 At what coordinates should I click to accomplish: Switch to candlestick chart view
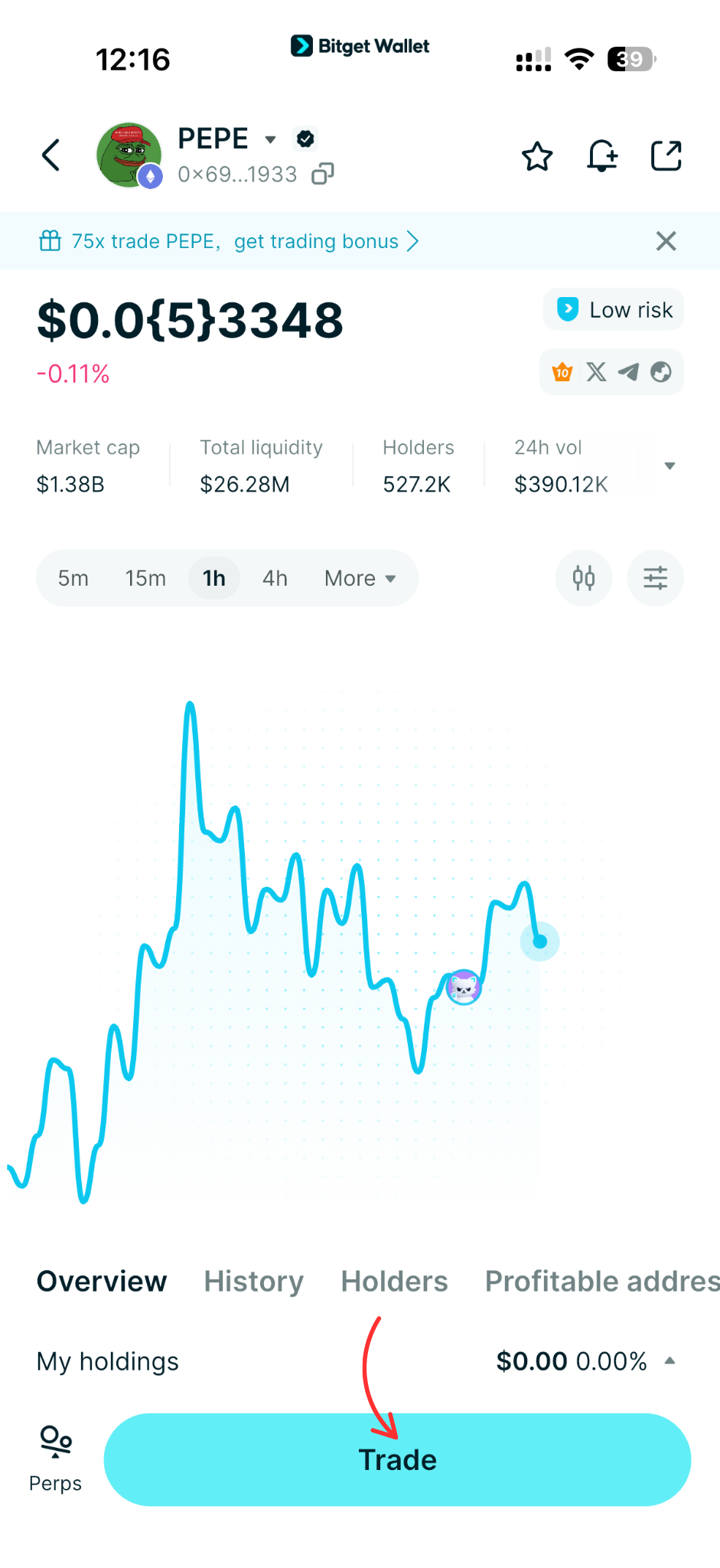click(x=584, y=578)
